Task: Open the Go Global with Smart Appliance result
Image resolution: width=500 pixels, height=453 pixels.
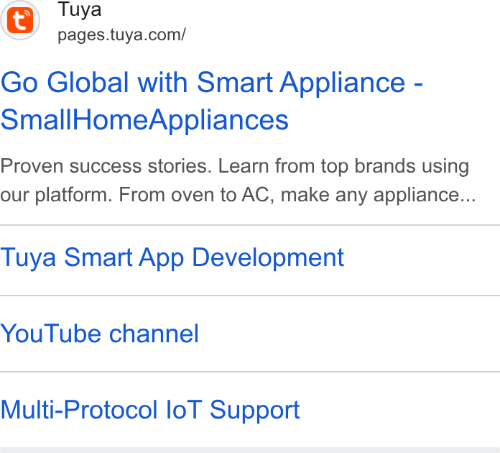Action: (211, 101)
